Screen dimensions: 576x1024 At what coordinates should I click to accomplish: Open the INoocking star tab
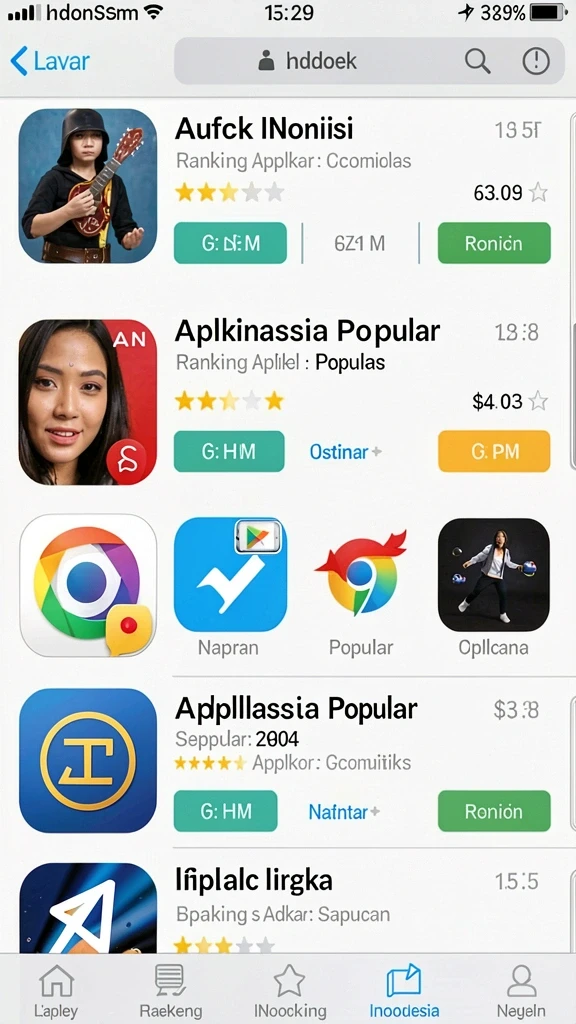click(289, 991)
